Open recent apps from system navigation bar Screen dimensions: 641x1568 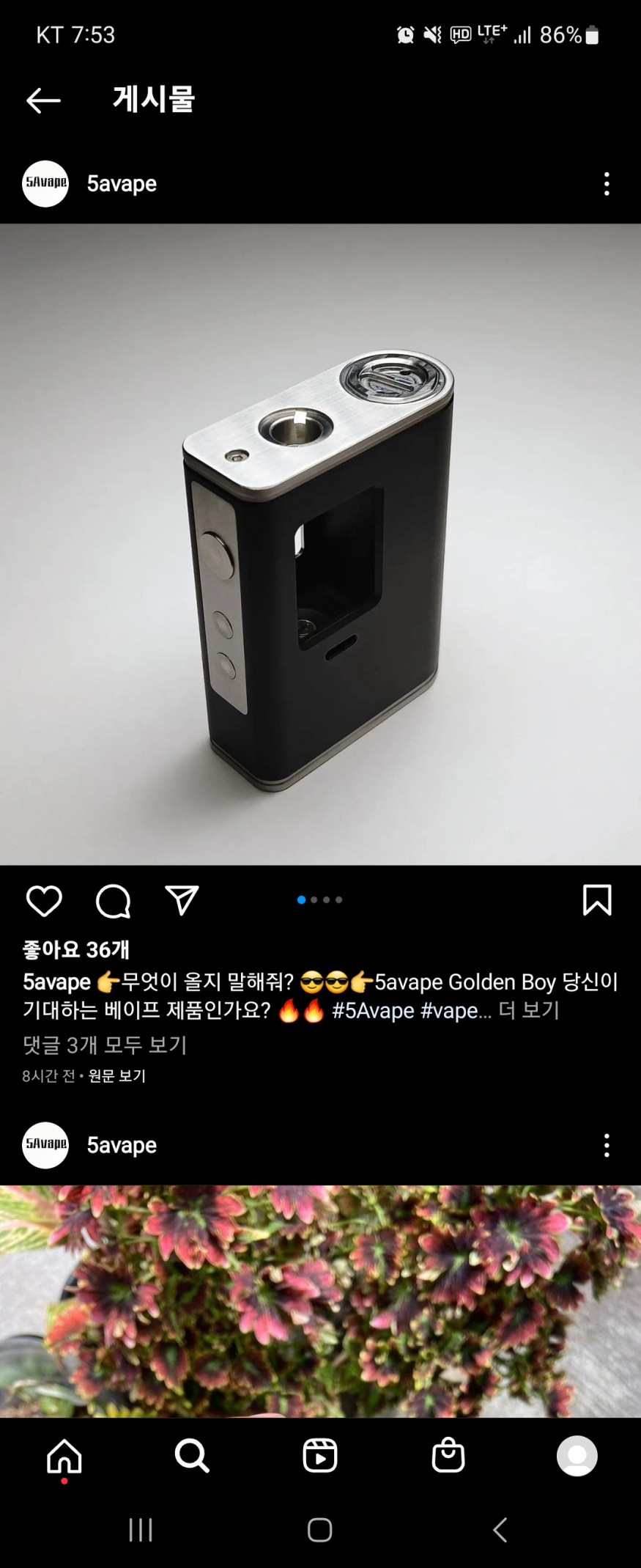tap(141, 1530)
